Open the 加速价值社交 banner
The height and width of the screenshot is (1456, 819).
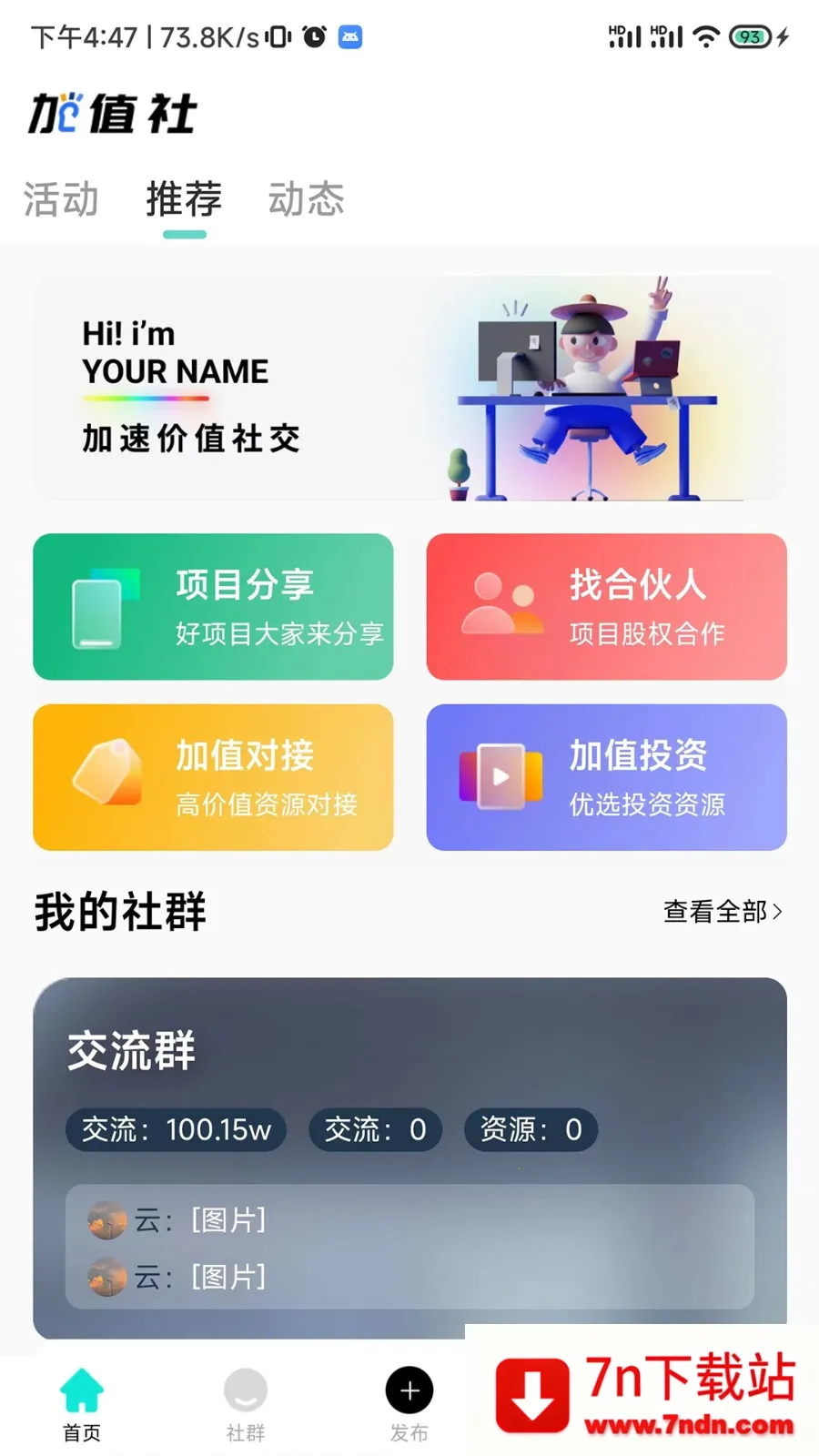(x=409, y=389)
